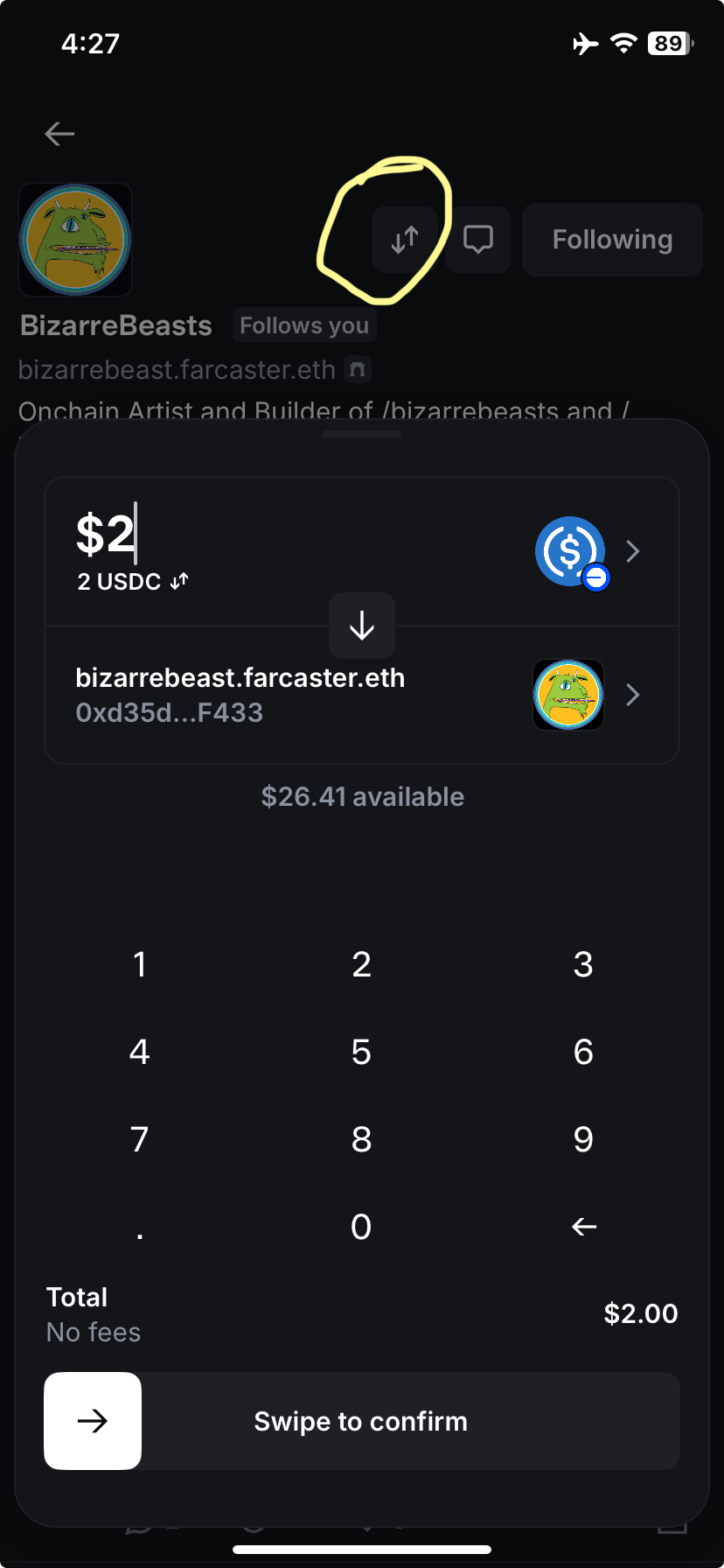Add a decimal point to amount
Image resolution: width=724 pixels, height=1568 pixels.
click(140, 1228)
